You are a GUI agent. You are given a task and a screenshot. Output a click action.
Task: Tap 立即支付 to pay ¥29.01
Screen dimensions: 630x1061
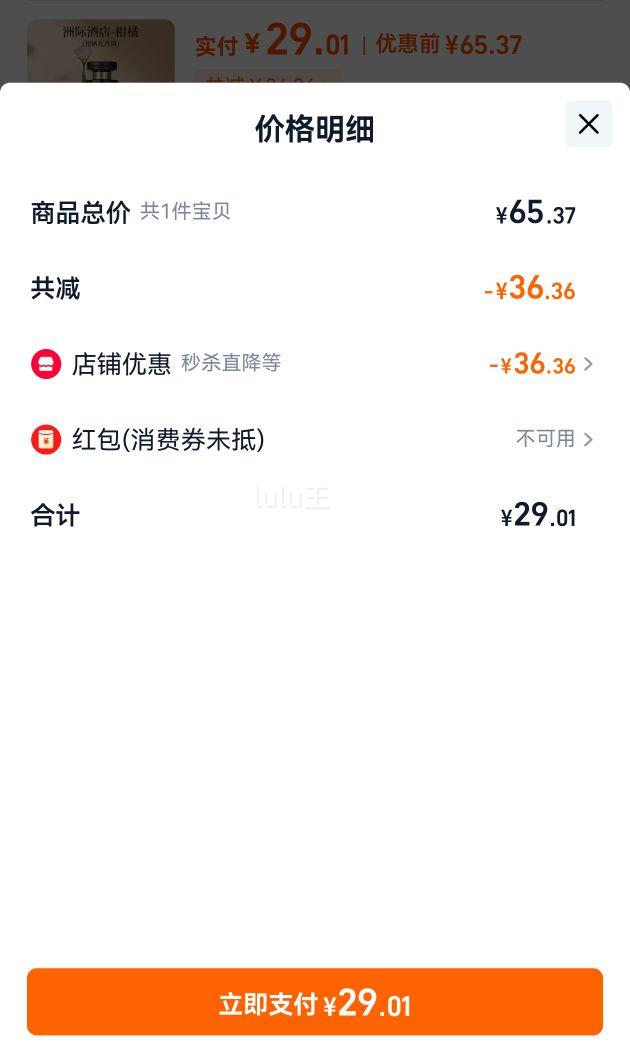click(x=315, y=1001)
